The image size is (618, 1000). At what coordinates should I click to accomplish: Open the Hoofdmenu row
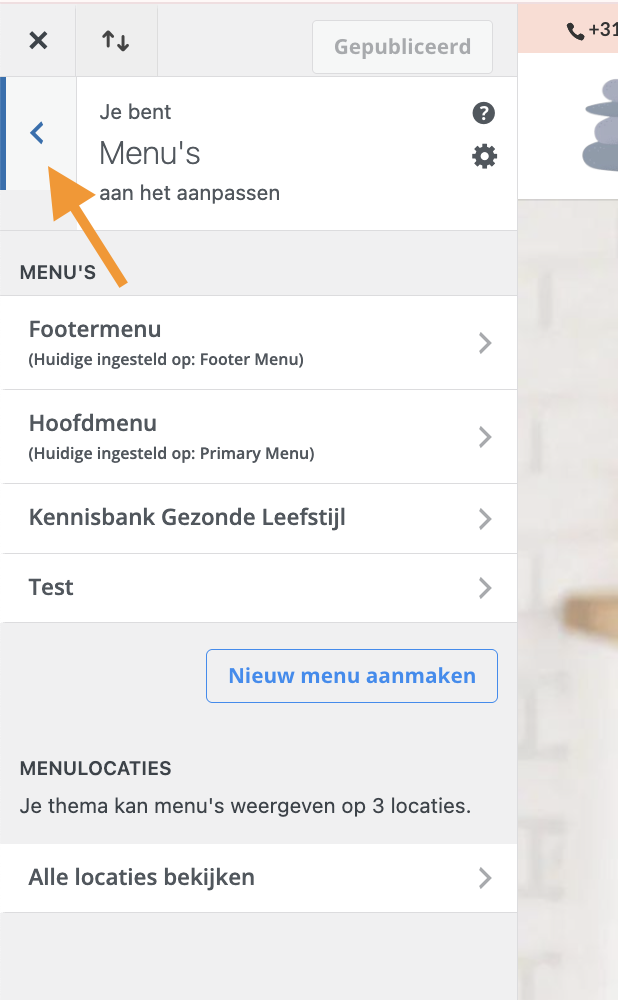tap(259, 436)
